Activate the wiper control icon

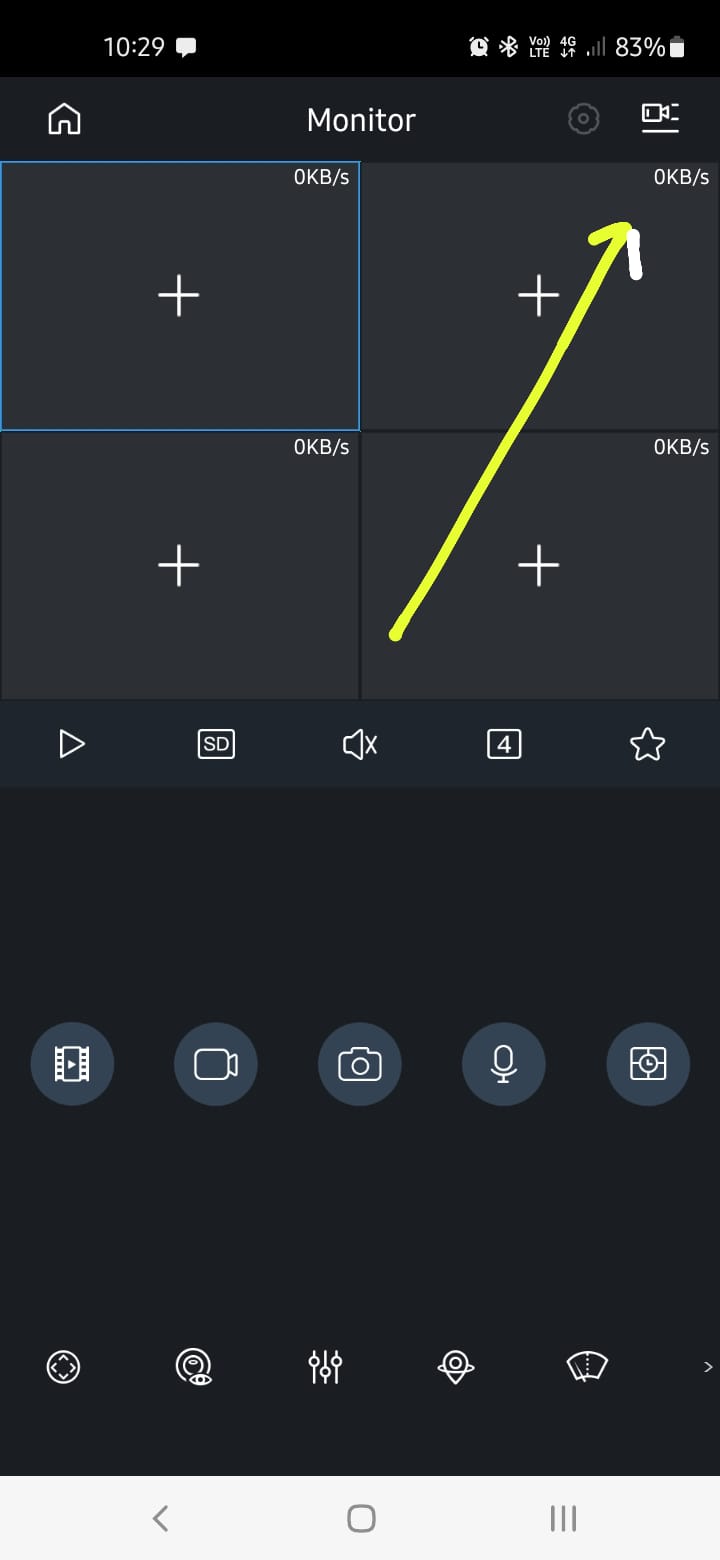coord(587,1366)
